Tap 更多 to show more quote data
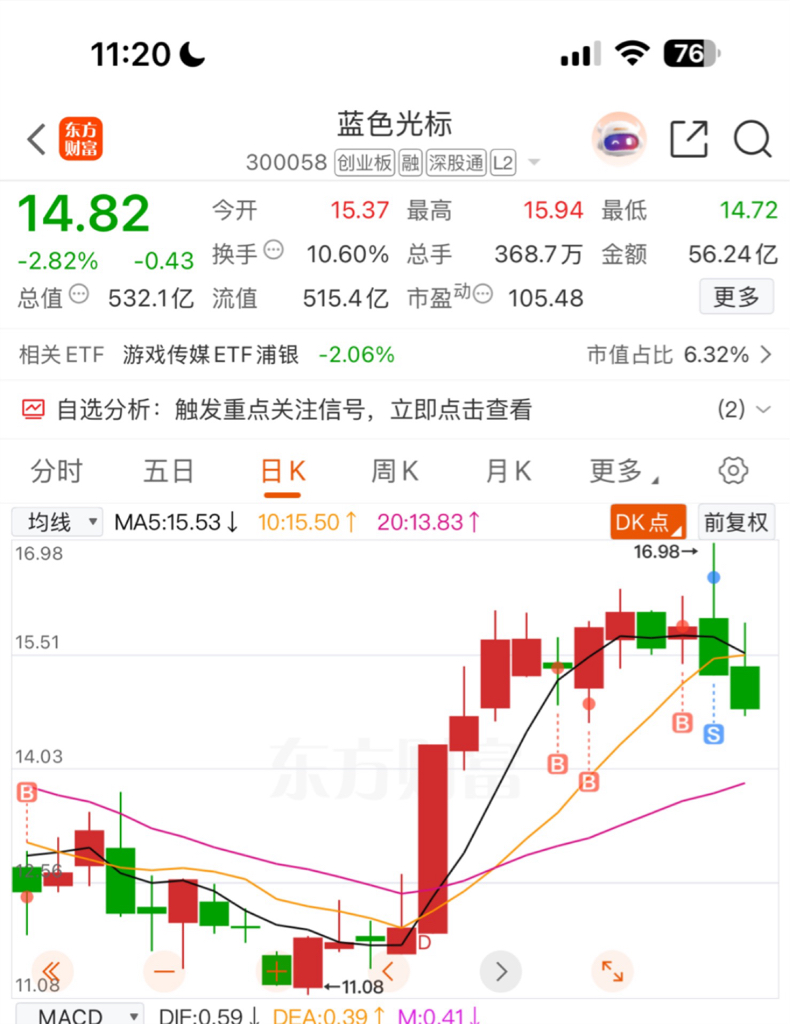This screenshot has height=1024, width=790. pyautogui.click(x=736, y=297)
